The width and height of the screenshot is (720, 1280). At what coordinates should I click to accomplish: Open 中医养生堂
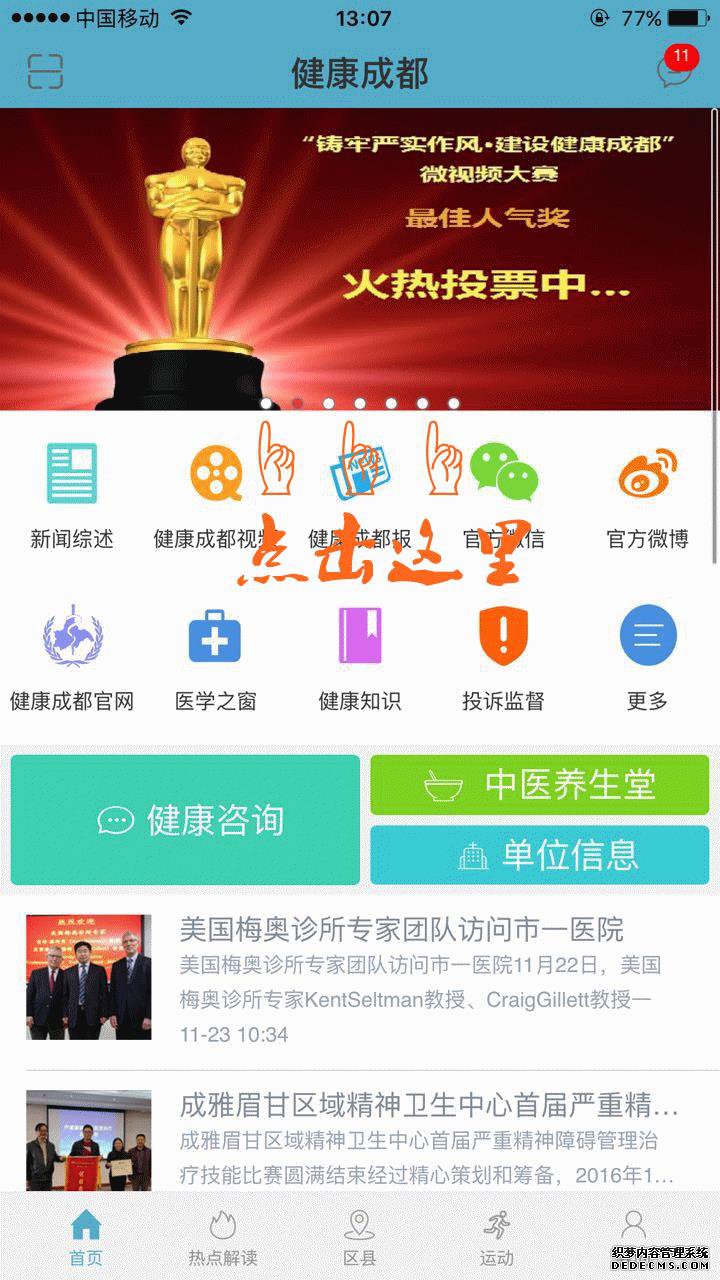click(540, 785)
